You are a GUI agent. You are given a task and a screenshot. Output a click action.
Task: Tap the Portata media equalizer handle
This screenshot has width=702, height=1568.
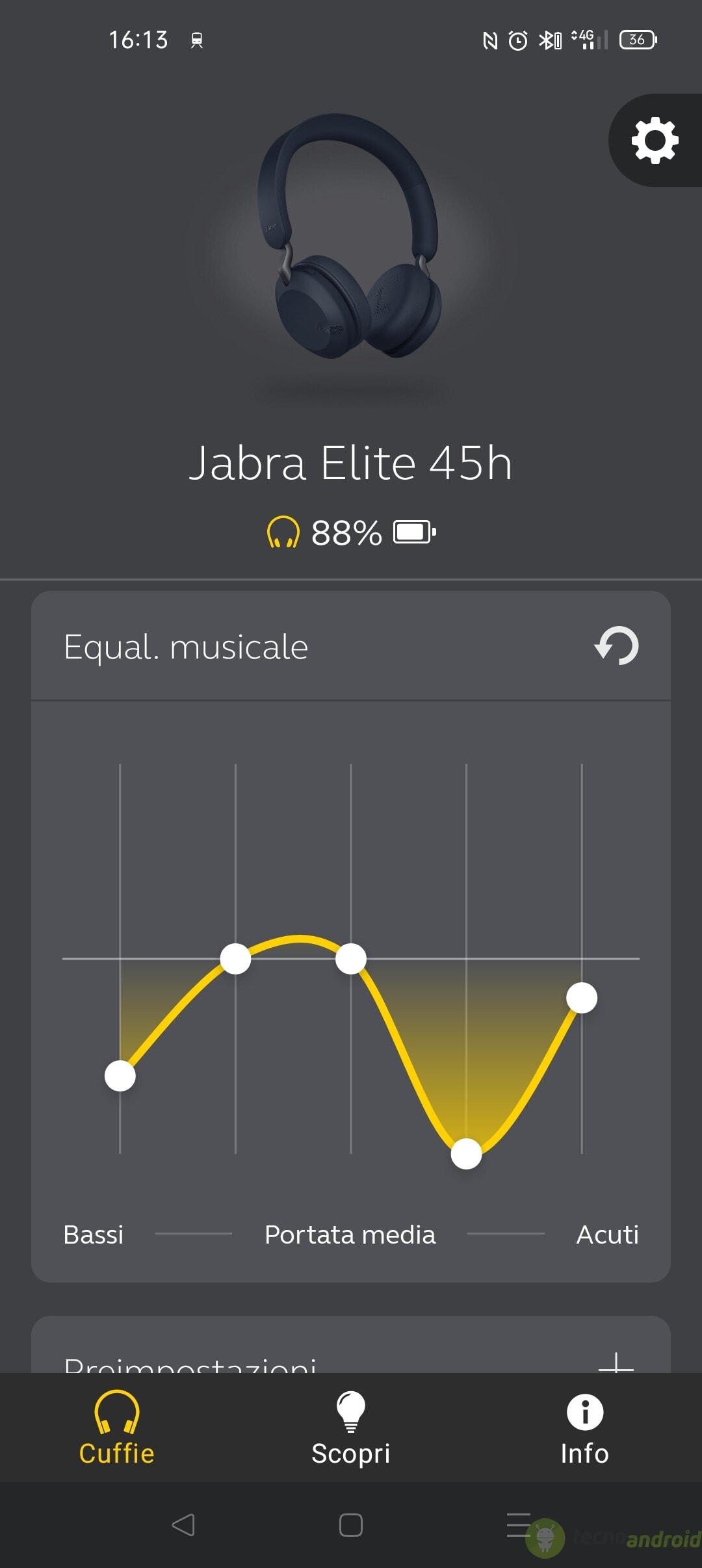click(351, 959)
